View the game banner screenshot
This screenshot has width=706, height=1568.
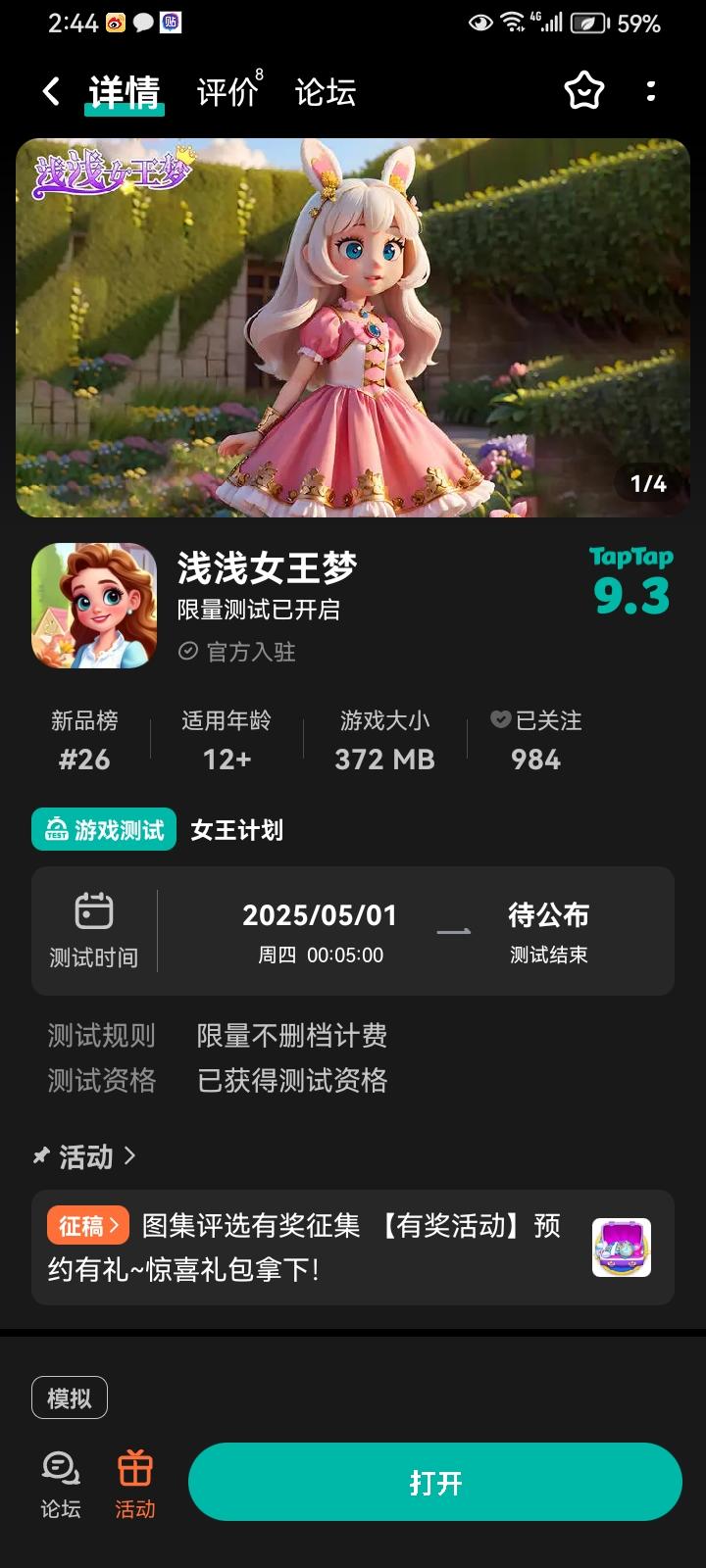353,327
